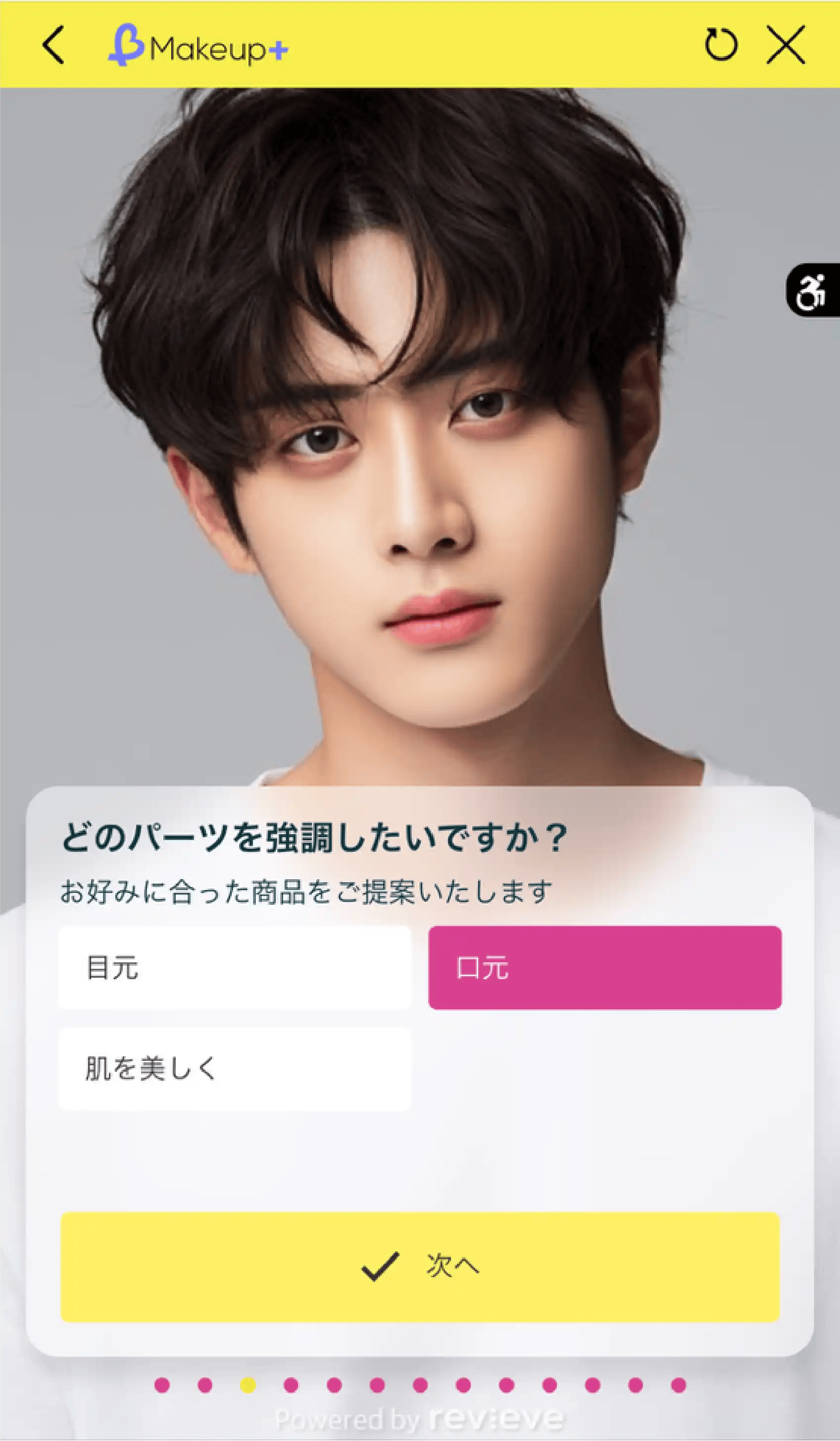Restart the quiz with the refresh icon

click(721, 45)
